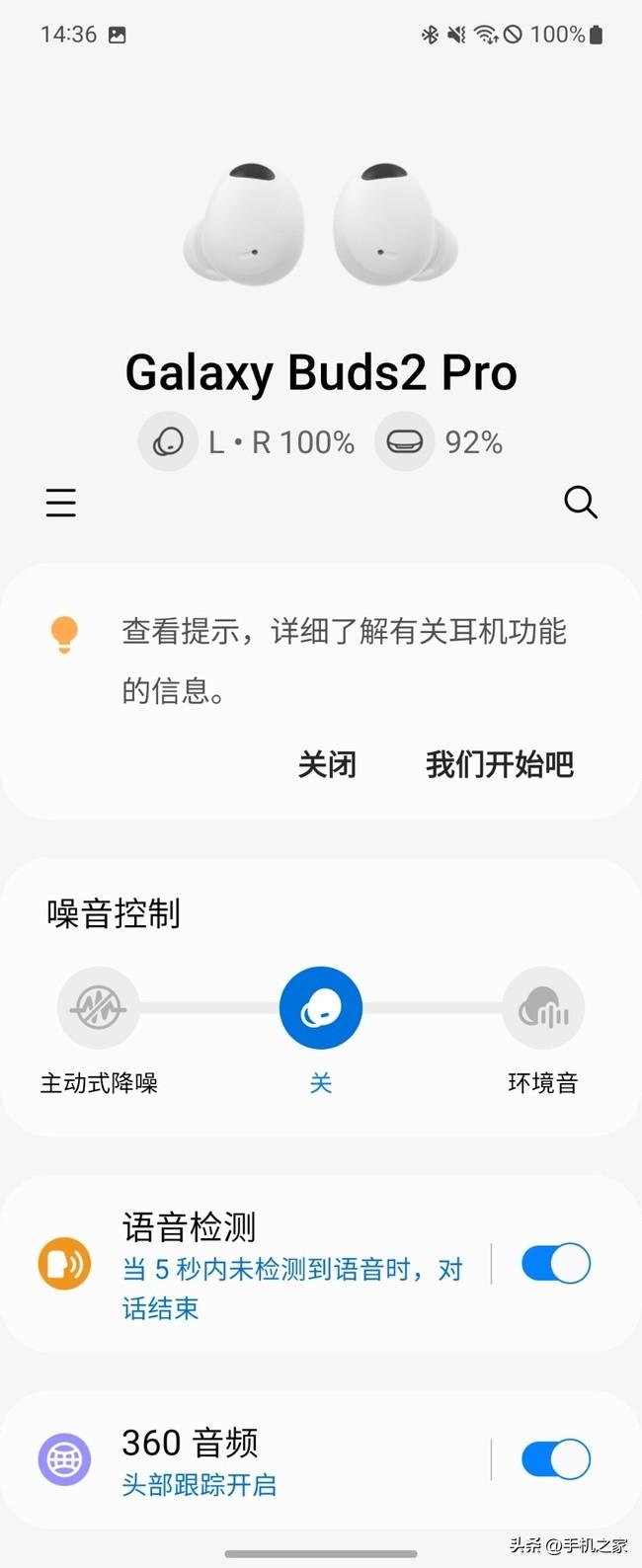This screenshot has width=642, height=1568.
Task: Select 主动式降噪 noise control mode
Action: pyautogui.click(x=99, y=1008)
